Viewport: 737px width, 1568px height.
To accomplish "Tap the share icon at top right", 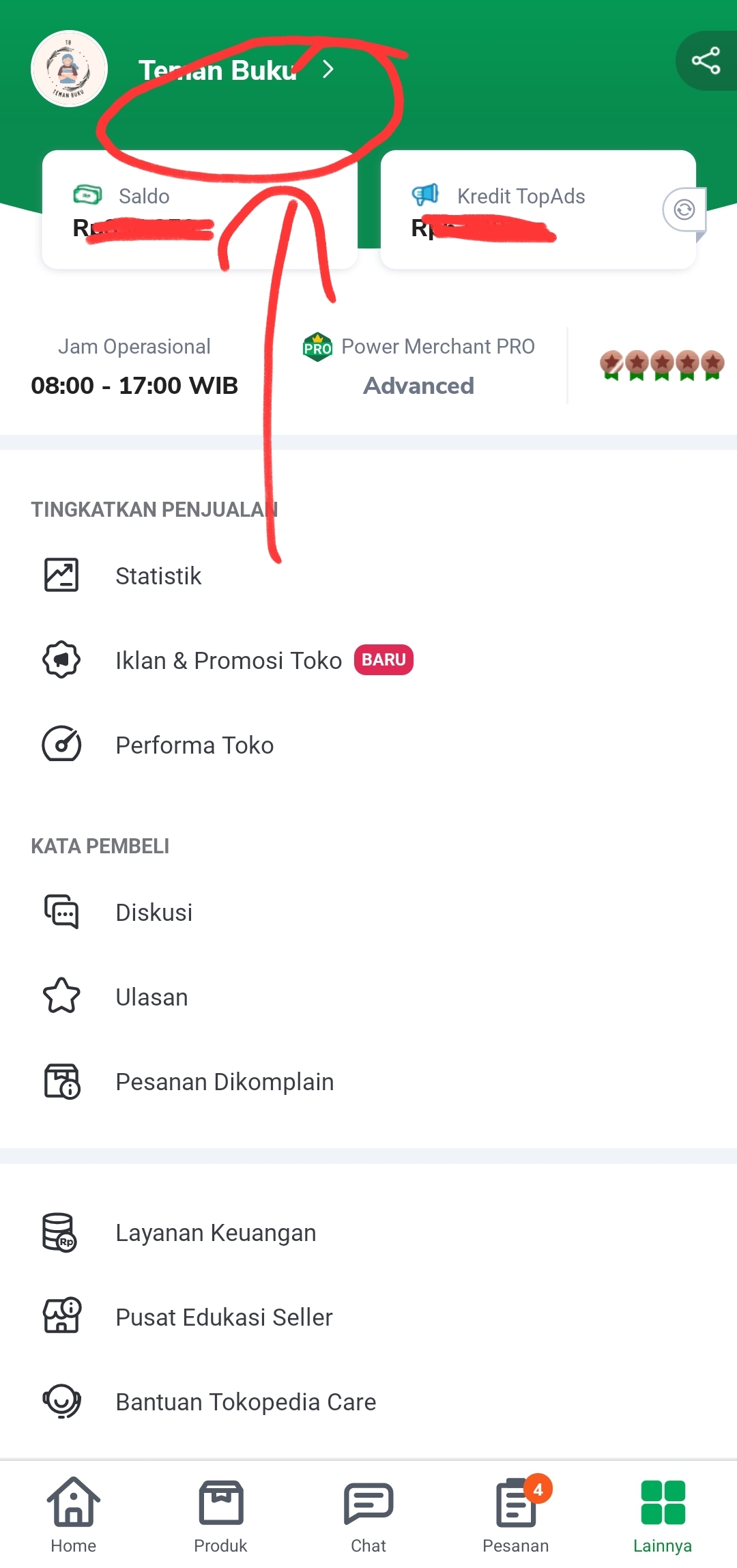I will 706,61.
